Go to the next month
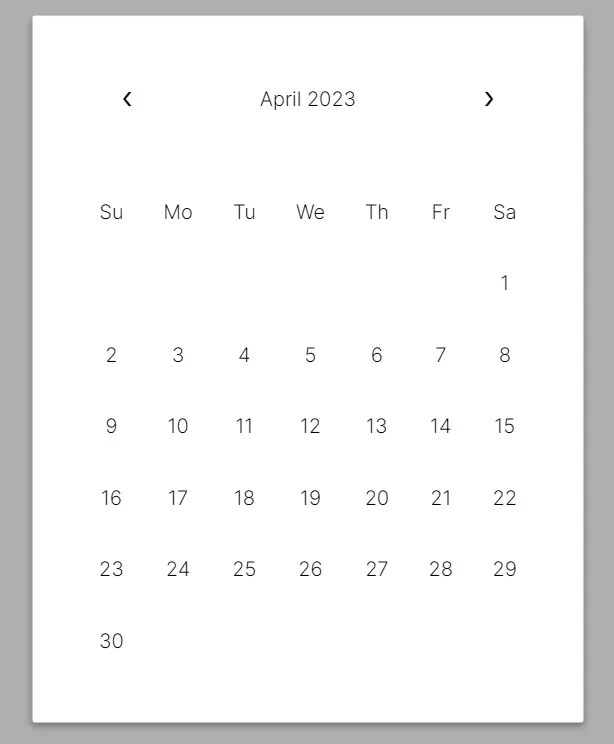Screen dimensions: 614x744 pyautogui.click(x=488, y=99)
